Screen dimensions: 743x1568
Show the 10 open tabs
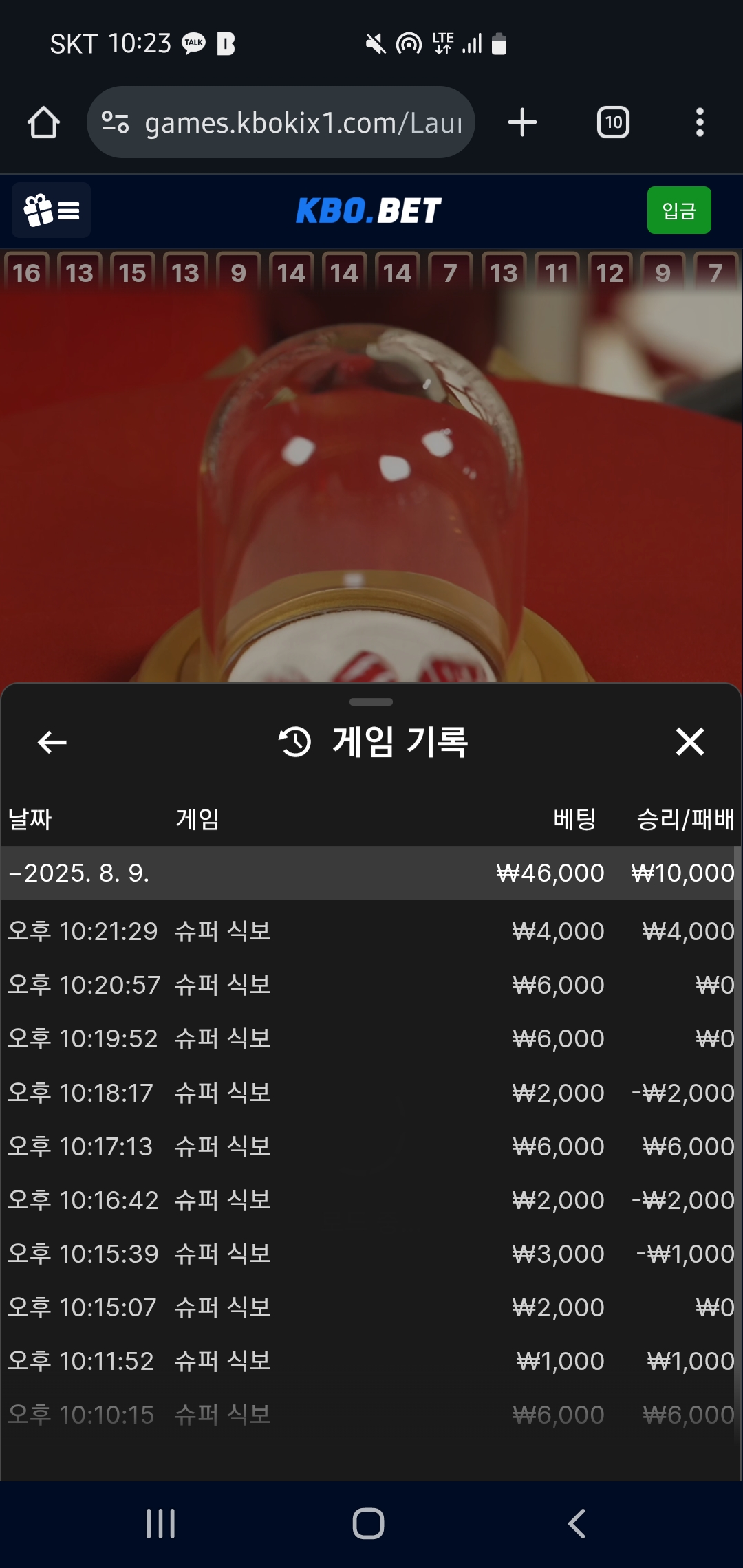[x=612, y=123]
